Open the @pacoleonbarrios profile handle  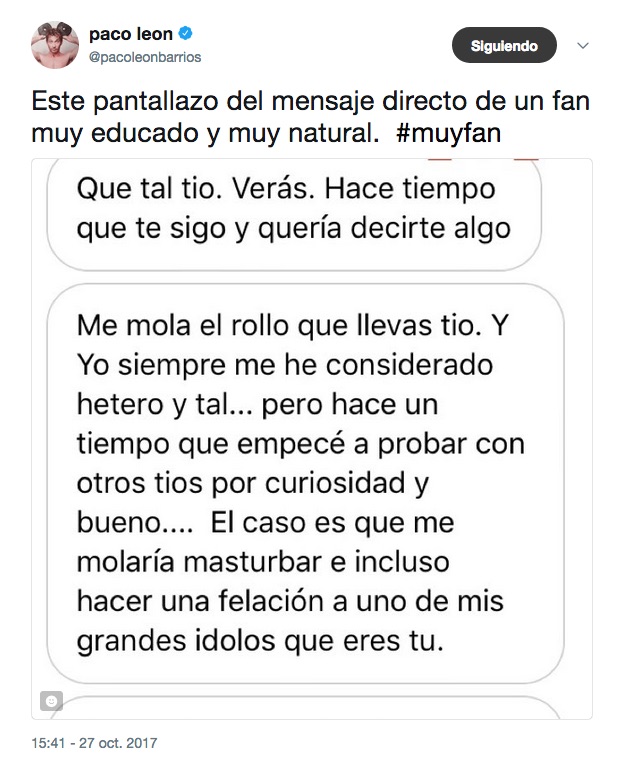point(146,57)
